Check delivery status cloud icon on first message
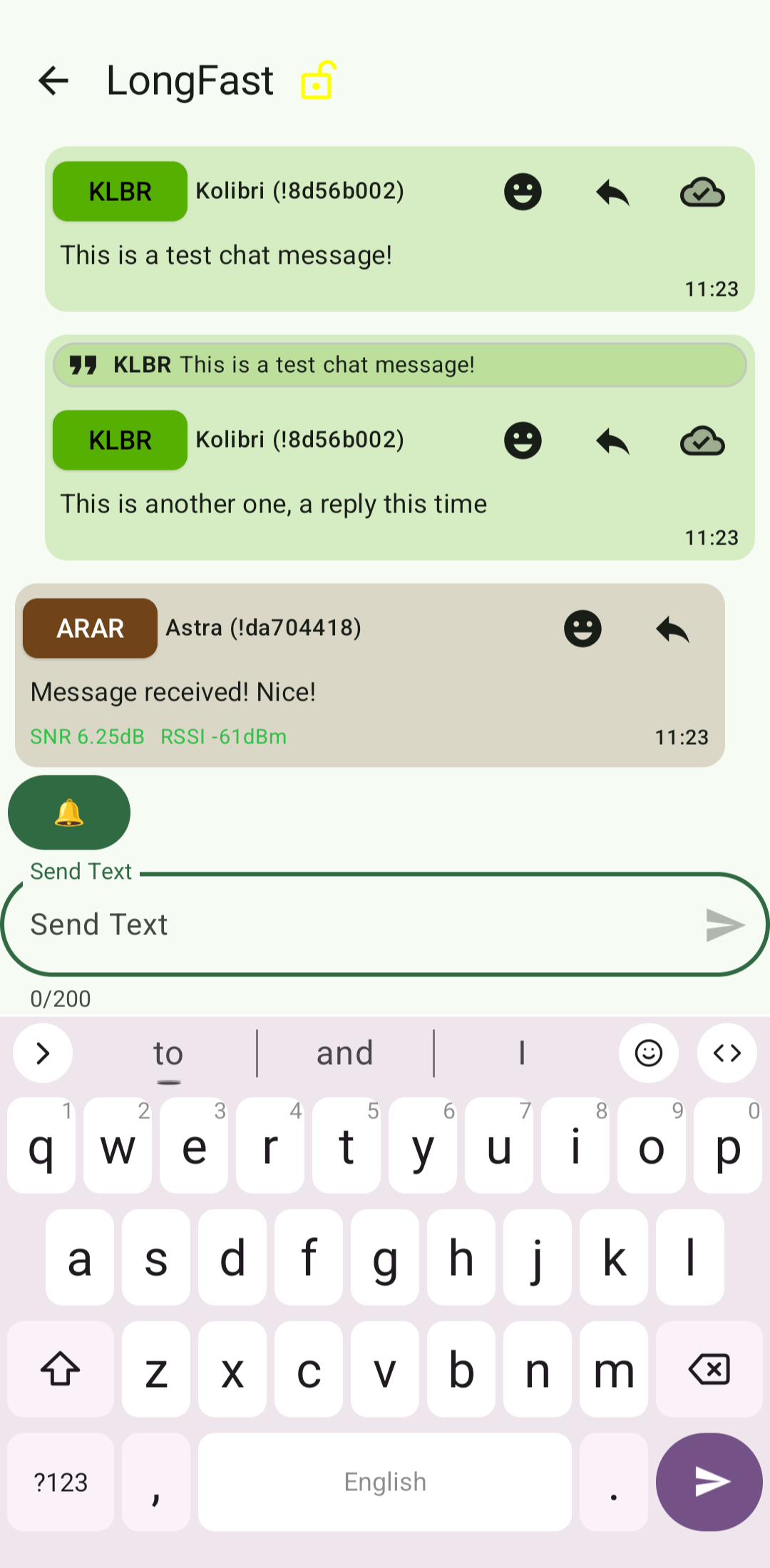Image resolution: width=770 pixels, height=1568 pixels. [x=702, y=192]
